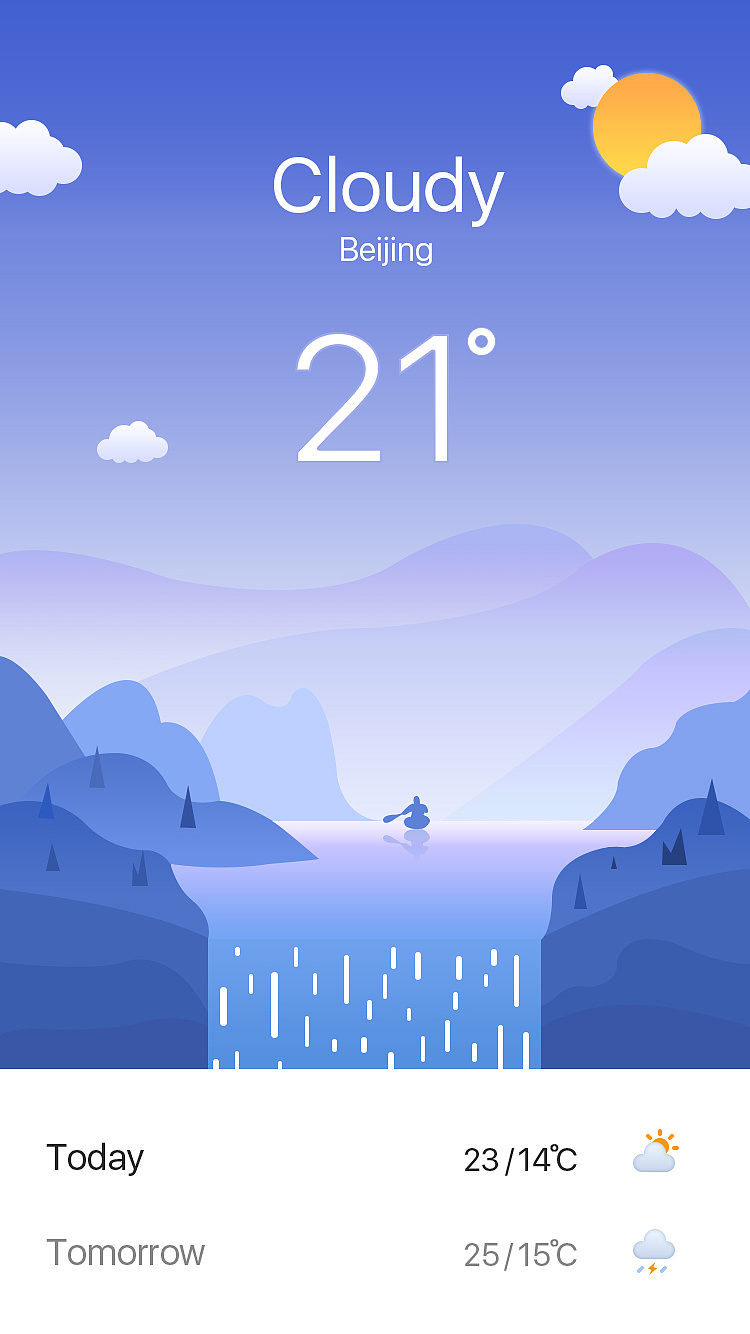Open the Beijing city selector
750x1334 pixels.
(386, 250)
